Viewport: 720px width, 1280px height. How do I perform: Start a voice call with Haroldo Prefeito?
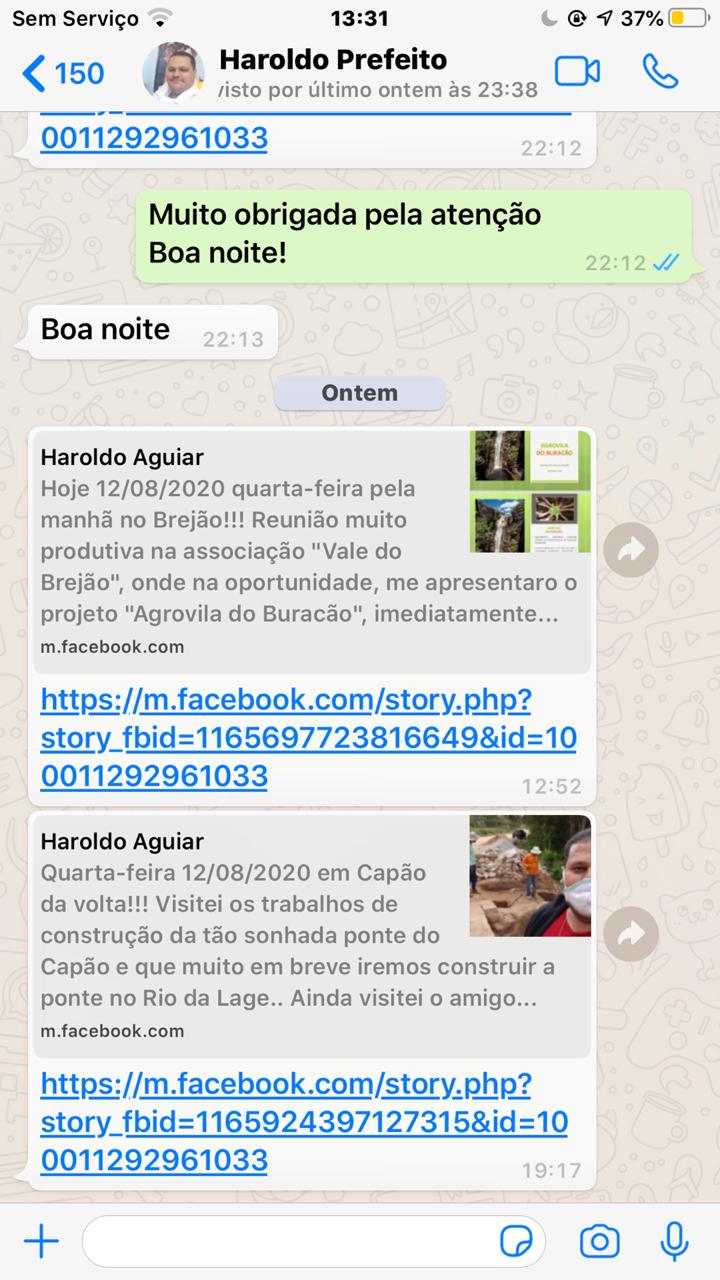click(660, 72)
